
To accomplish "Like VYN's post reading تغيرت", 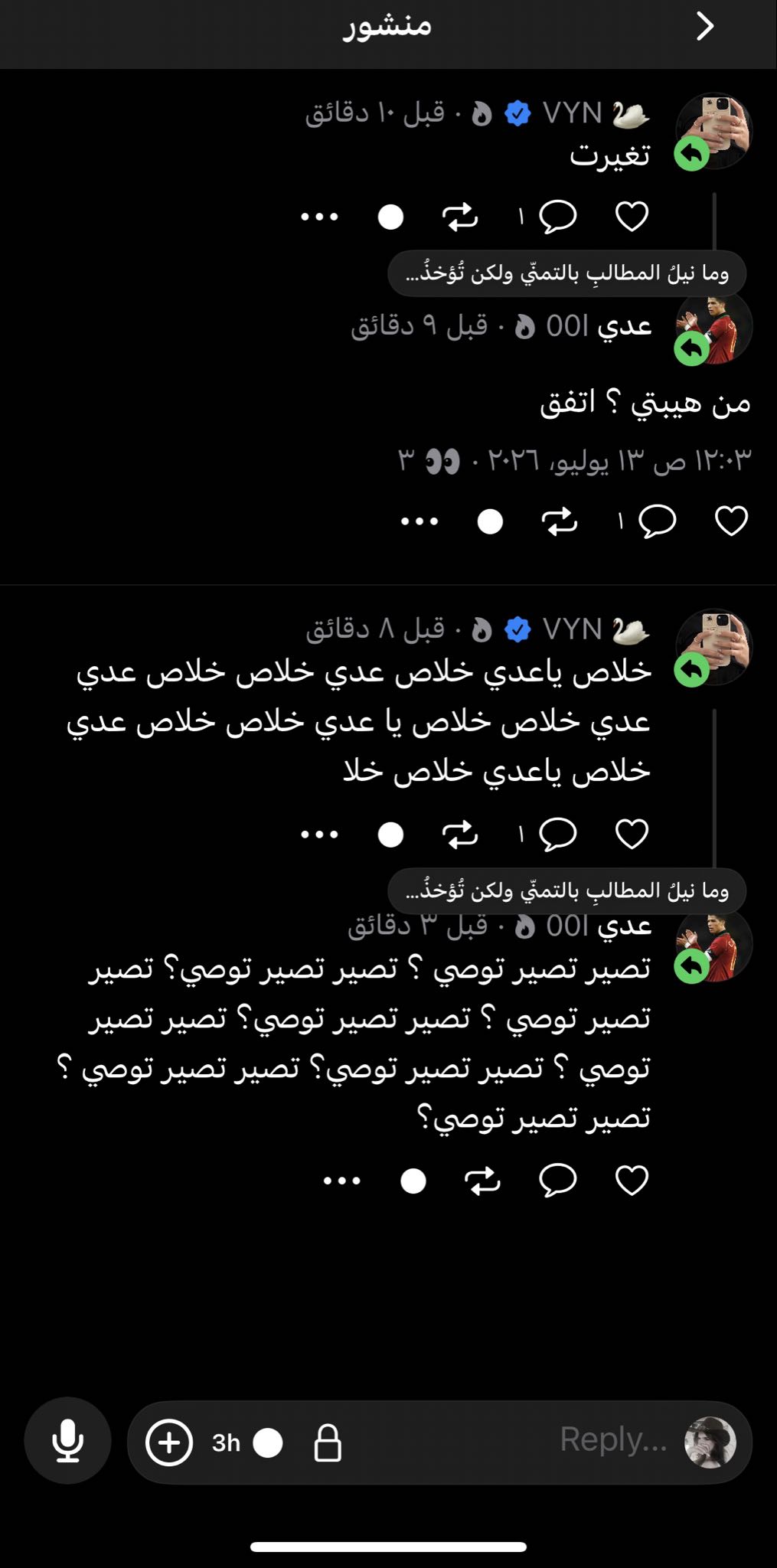I will click(632, 217).
